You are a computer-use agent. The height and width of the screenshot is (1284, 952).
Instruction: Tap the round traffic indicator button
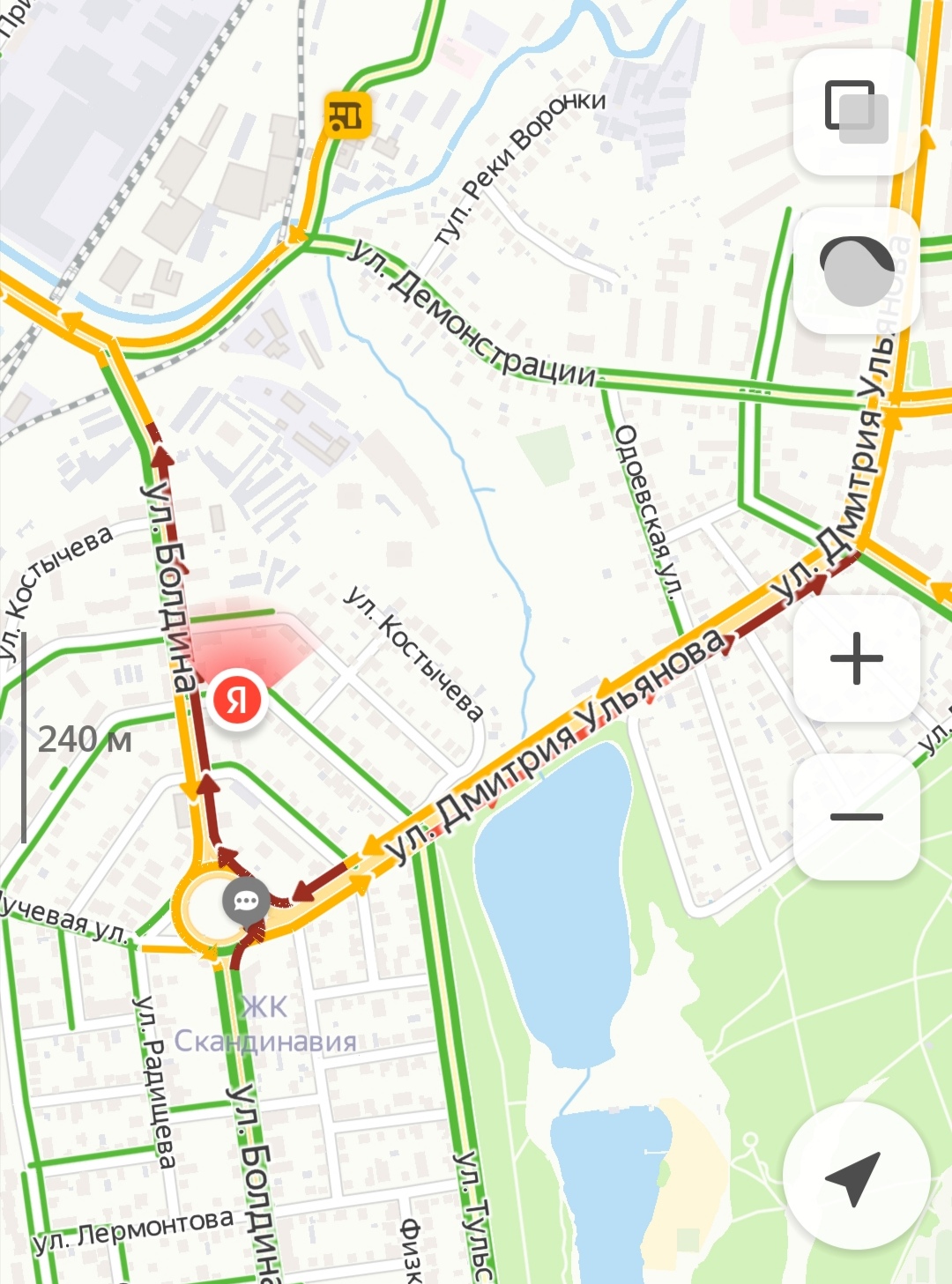point(857,271)
